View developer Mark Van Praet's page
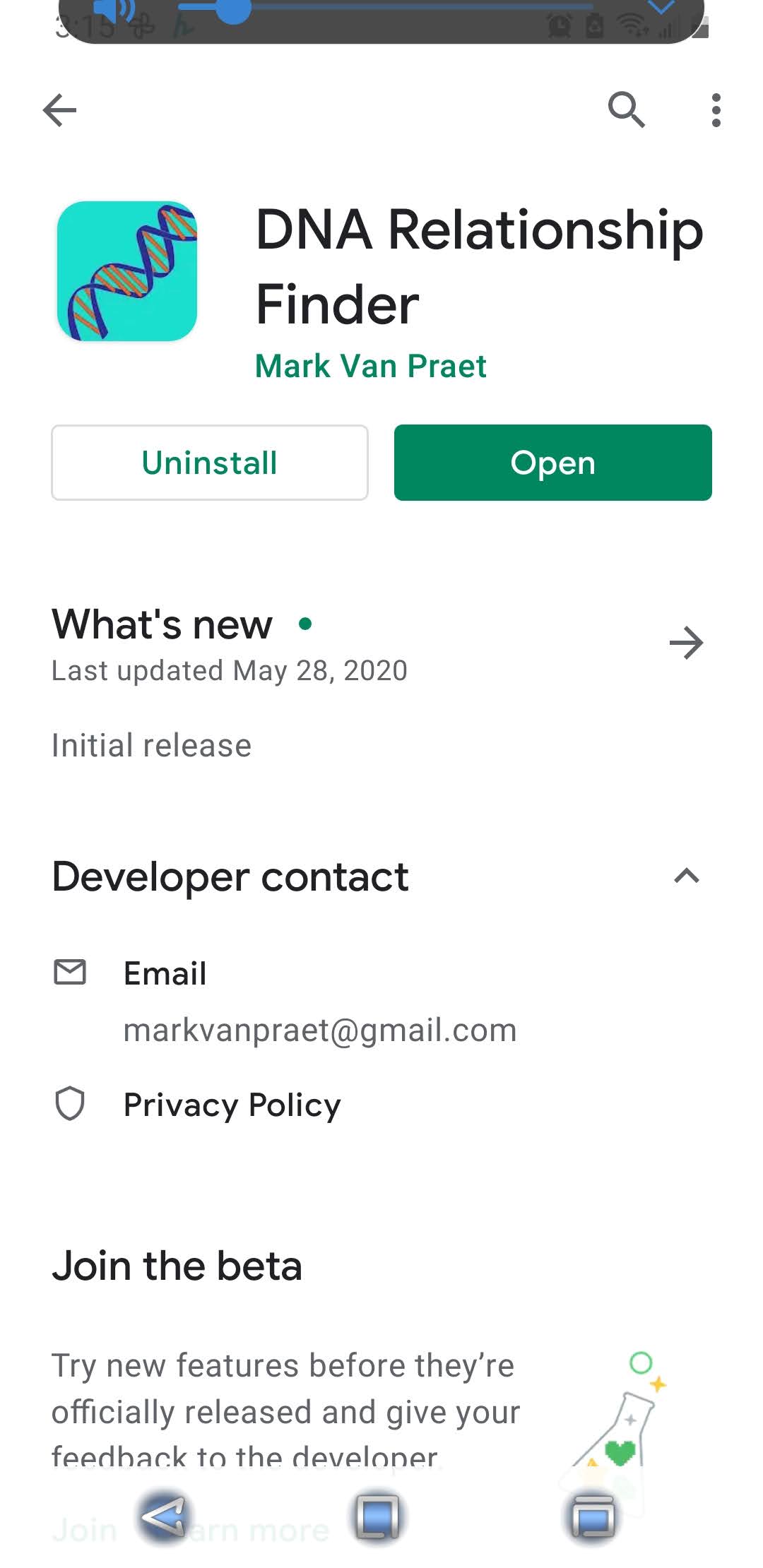 tap(370, 366)
